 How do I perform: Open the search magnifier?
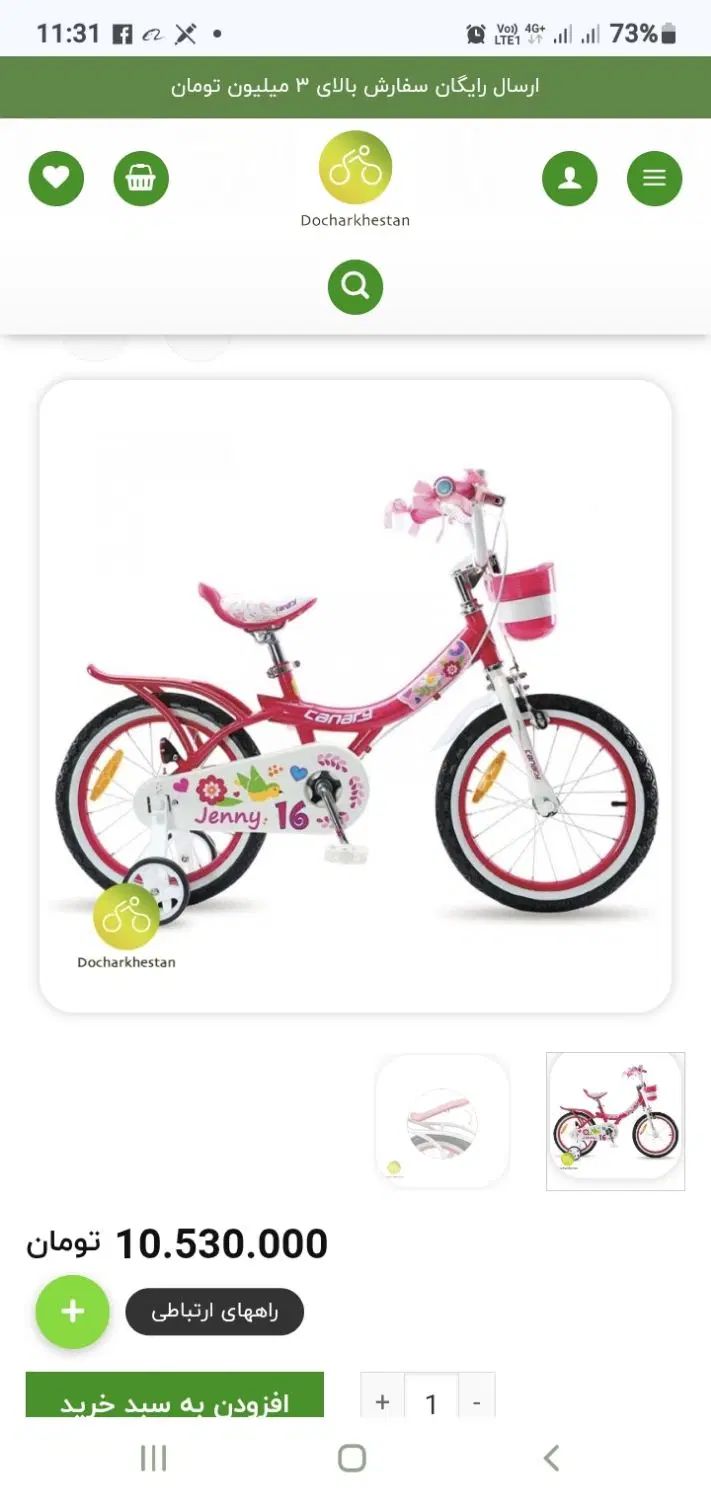[355, 287]
